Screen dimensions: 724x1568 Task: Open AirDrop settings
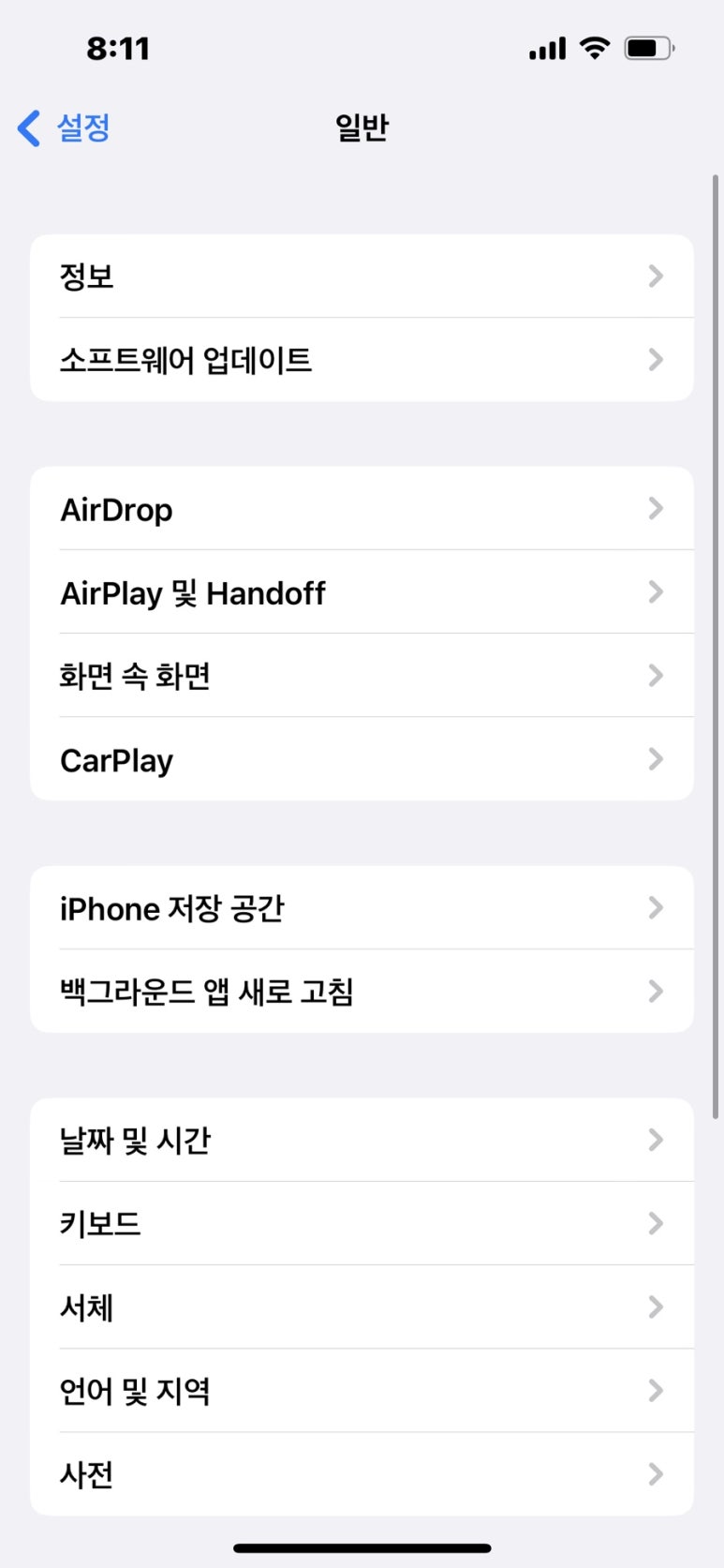click(362, 508)
